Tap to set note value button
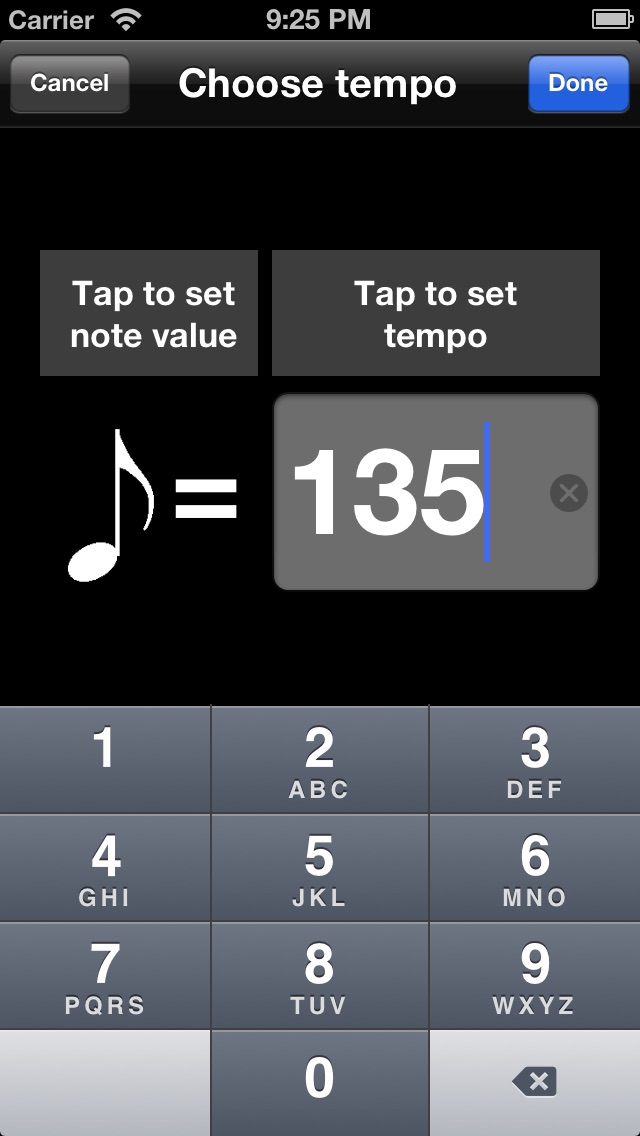The image size is (640, 1136). 149,313
